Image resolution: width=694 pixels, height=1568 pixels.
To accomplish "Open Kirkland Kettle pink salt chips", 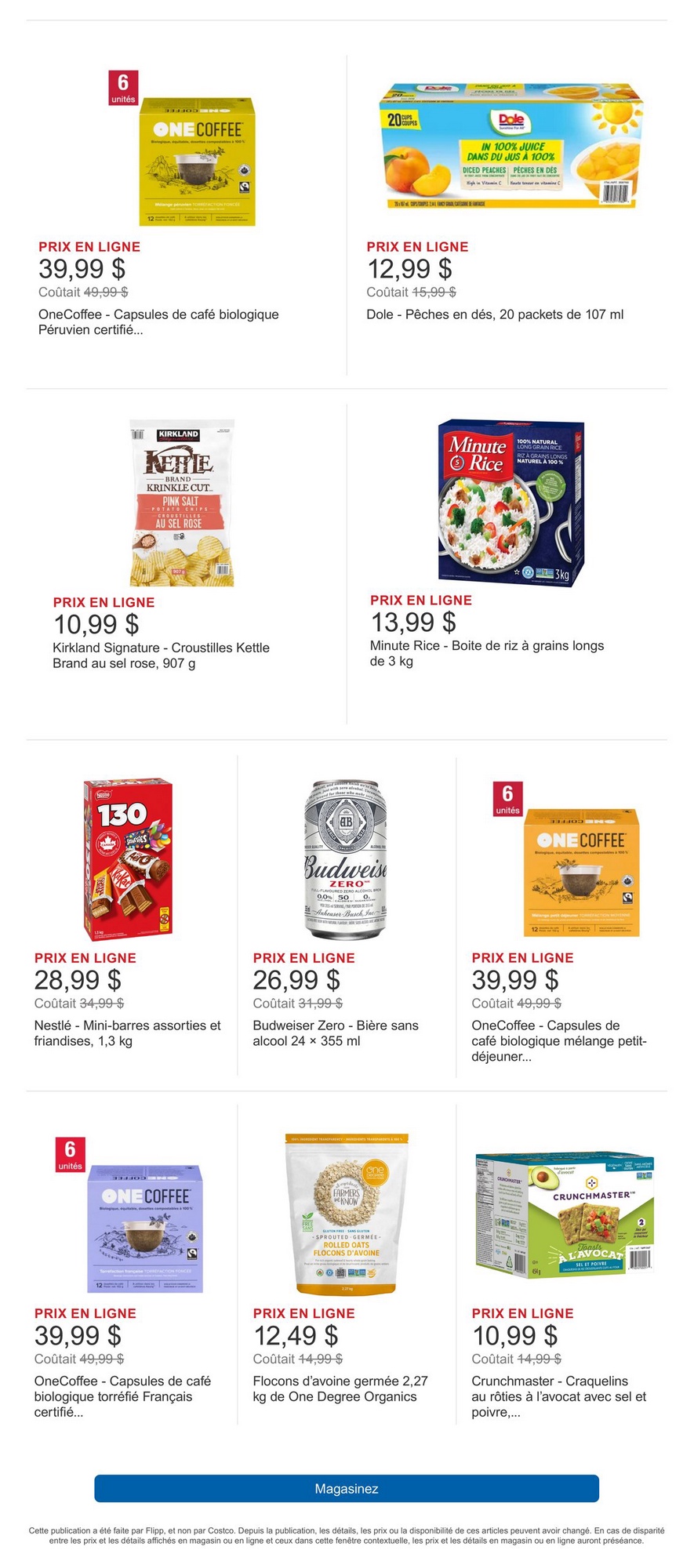I will (181, 503).
